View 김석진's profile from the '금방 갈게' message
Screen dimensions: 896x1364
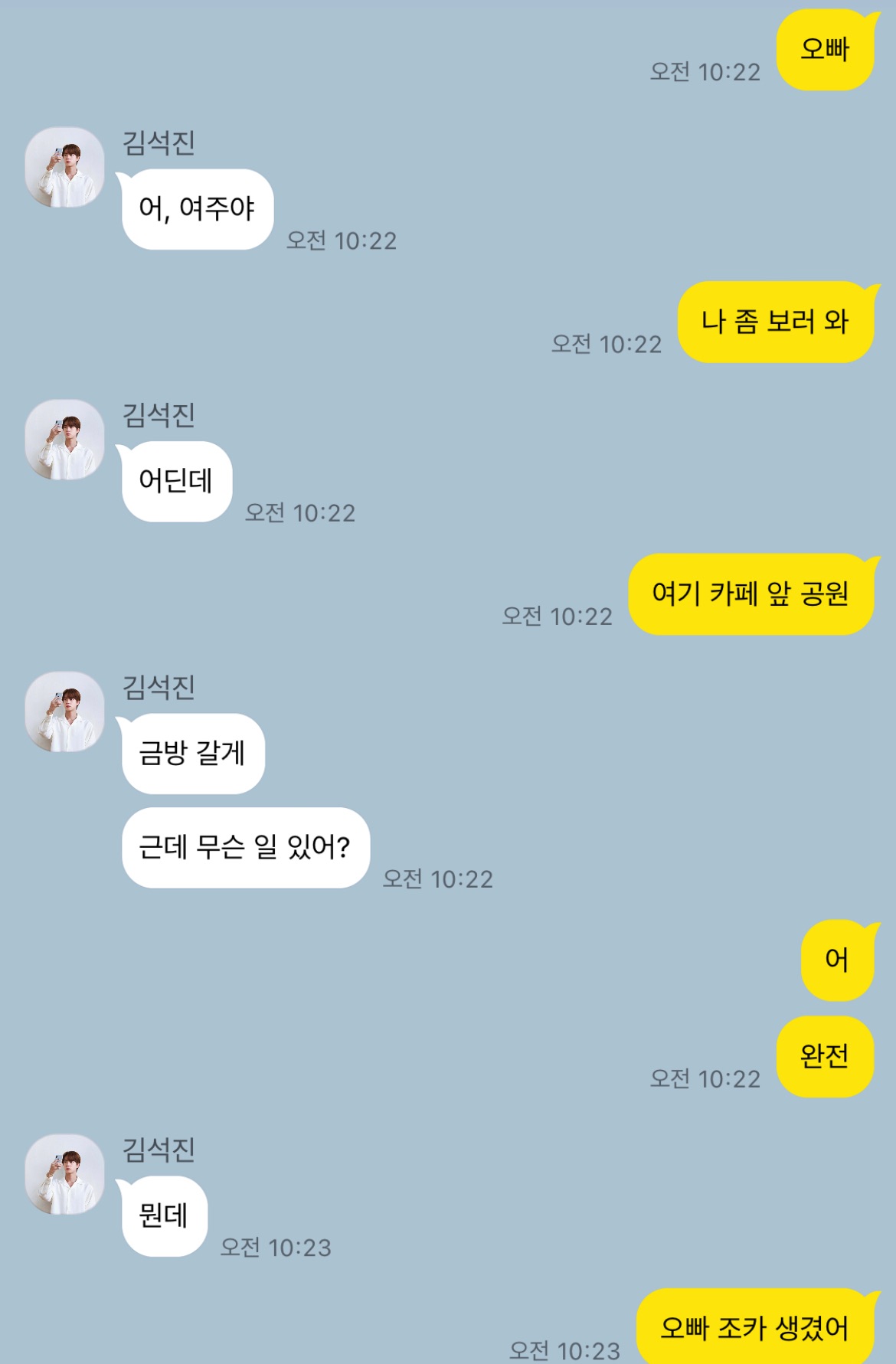[x=64, y=711]
